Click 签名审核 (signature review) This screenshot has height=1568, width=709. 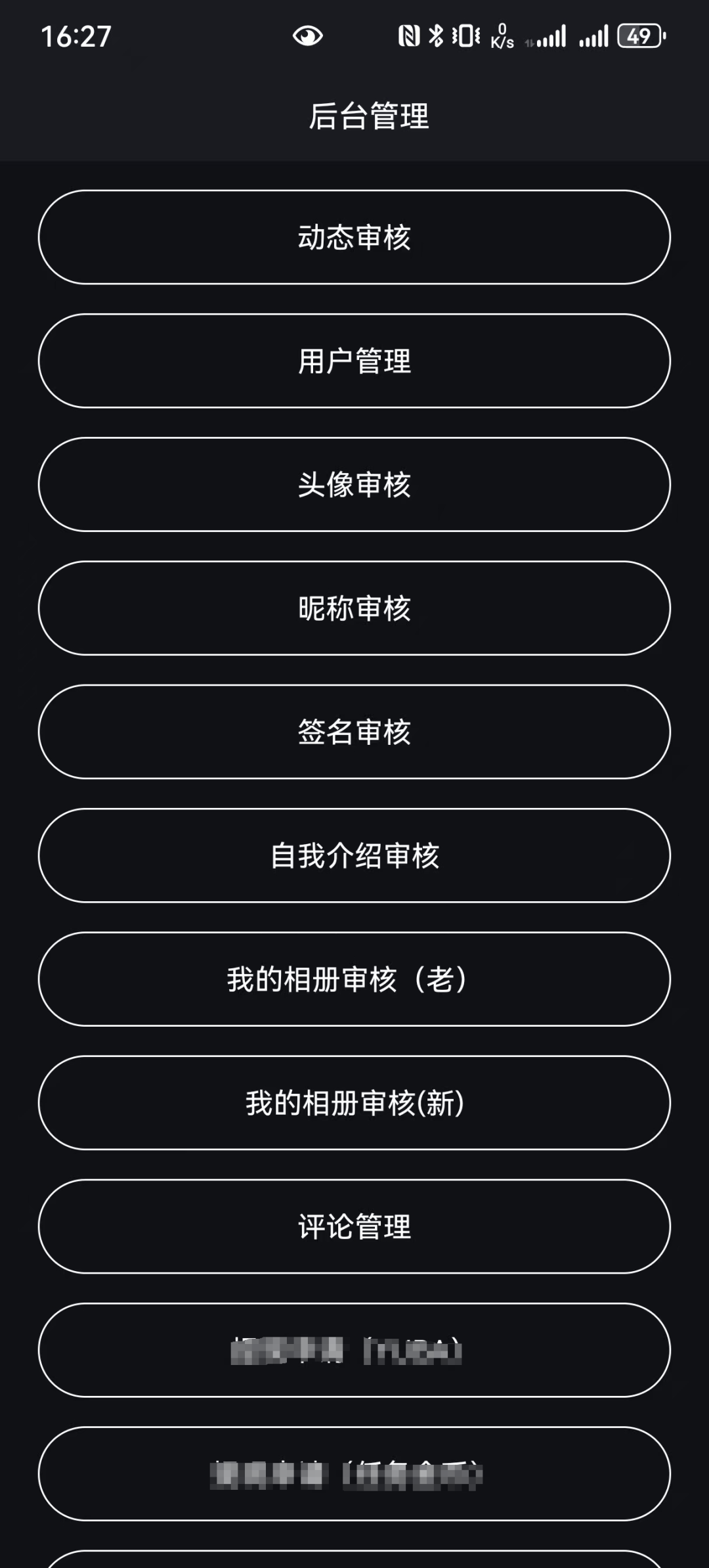(354, 732)
